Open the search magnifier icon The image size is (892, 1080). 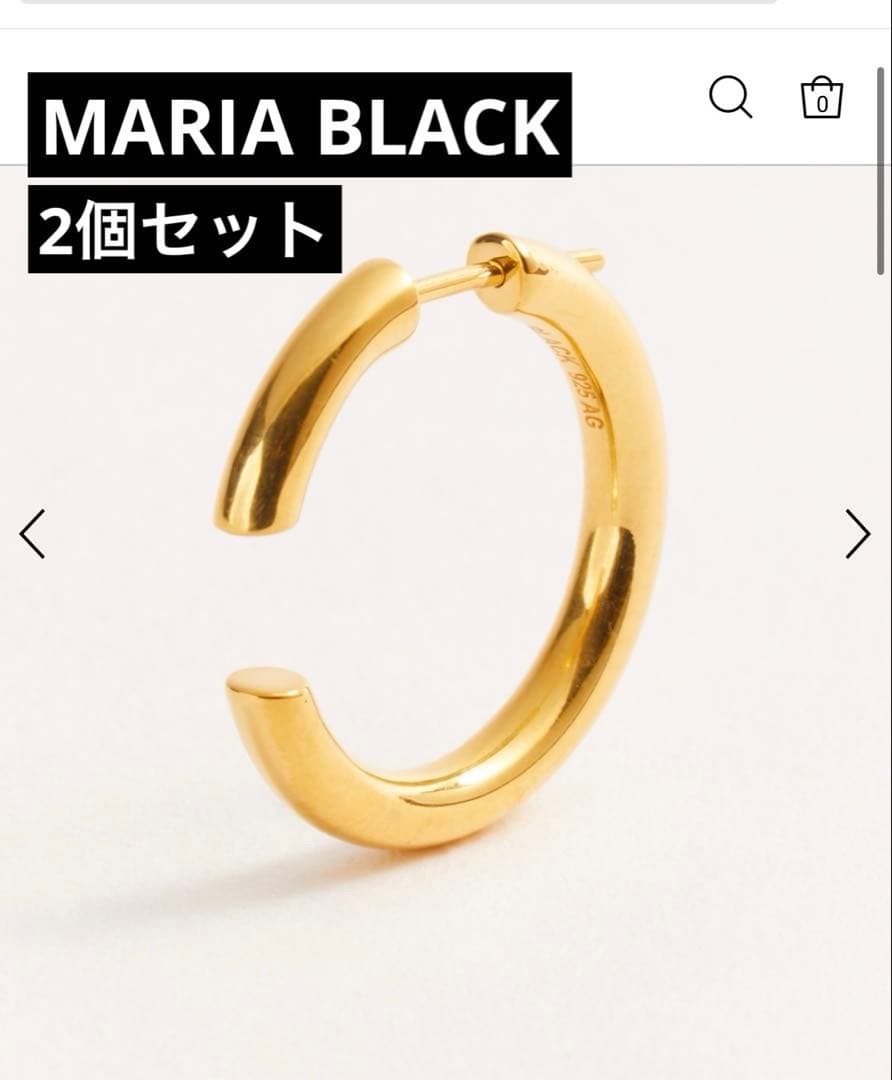(730, 98)
